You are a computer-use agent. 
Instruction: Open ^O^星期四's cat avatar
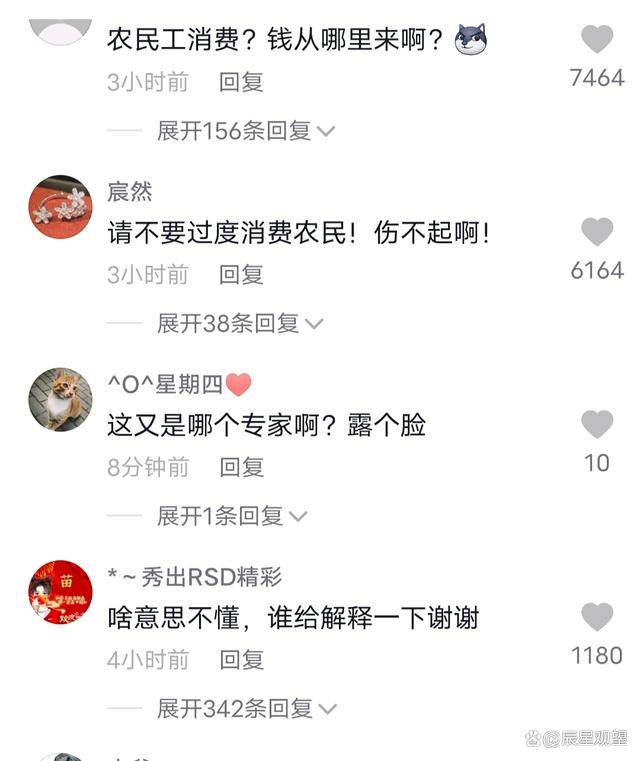pos(60,399)
